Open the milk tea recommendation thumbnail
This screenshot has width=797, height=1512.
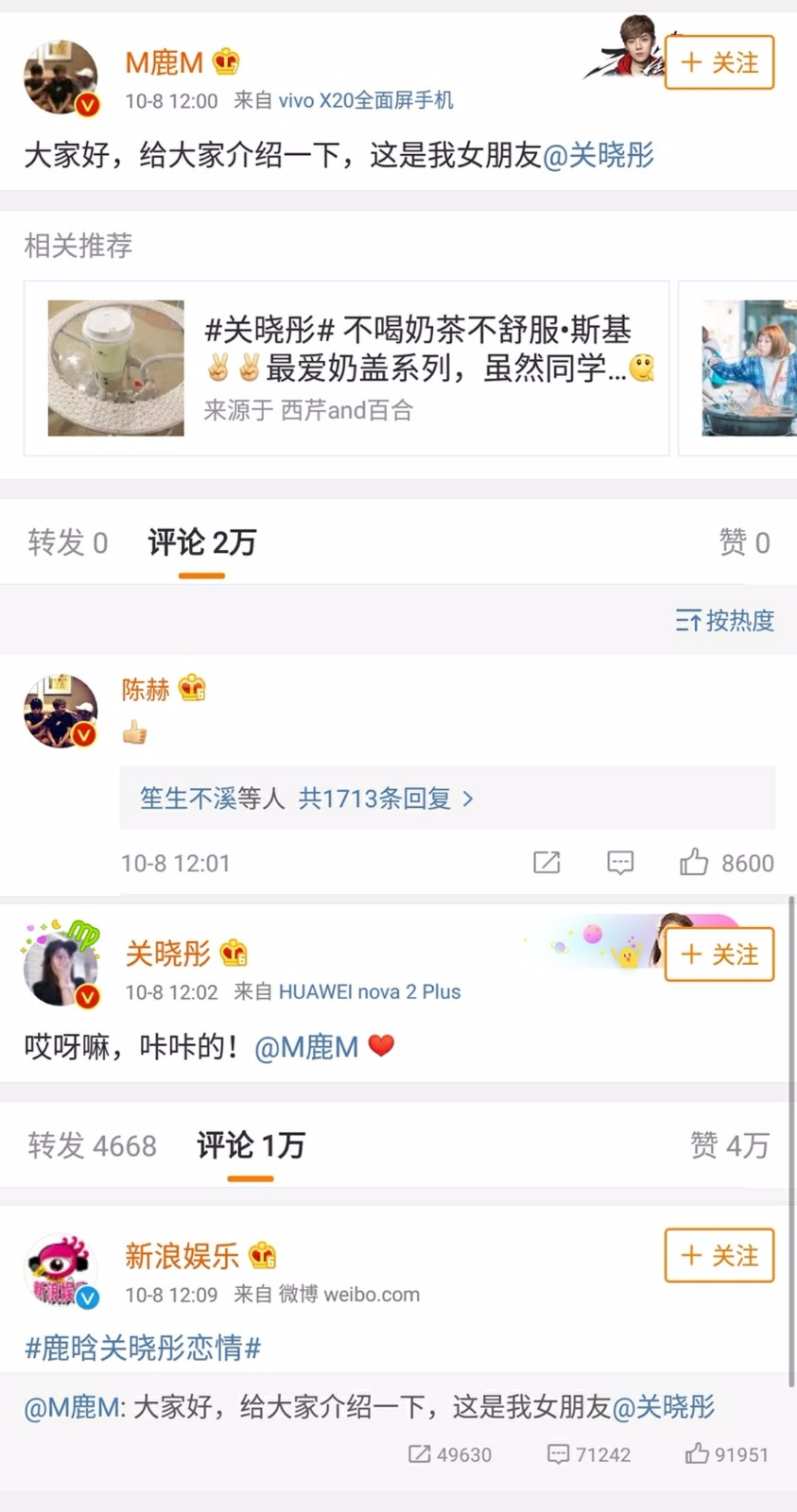pos(115,368)
